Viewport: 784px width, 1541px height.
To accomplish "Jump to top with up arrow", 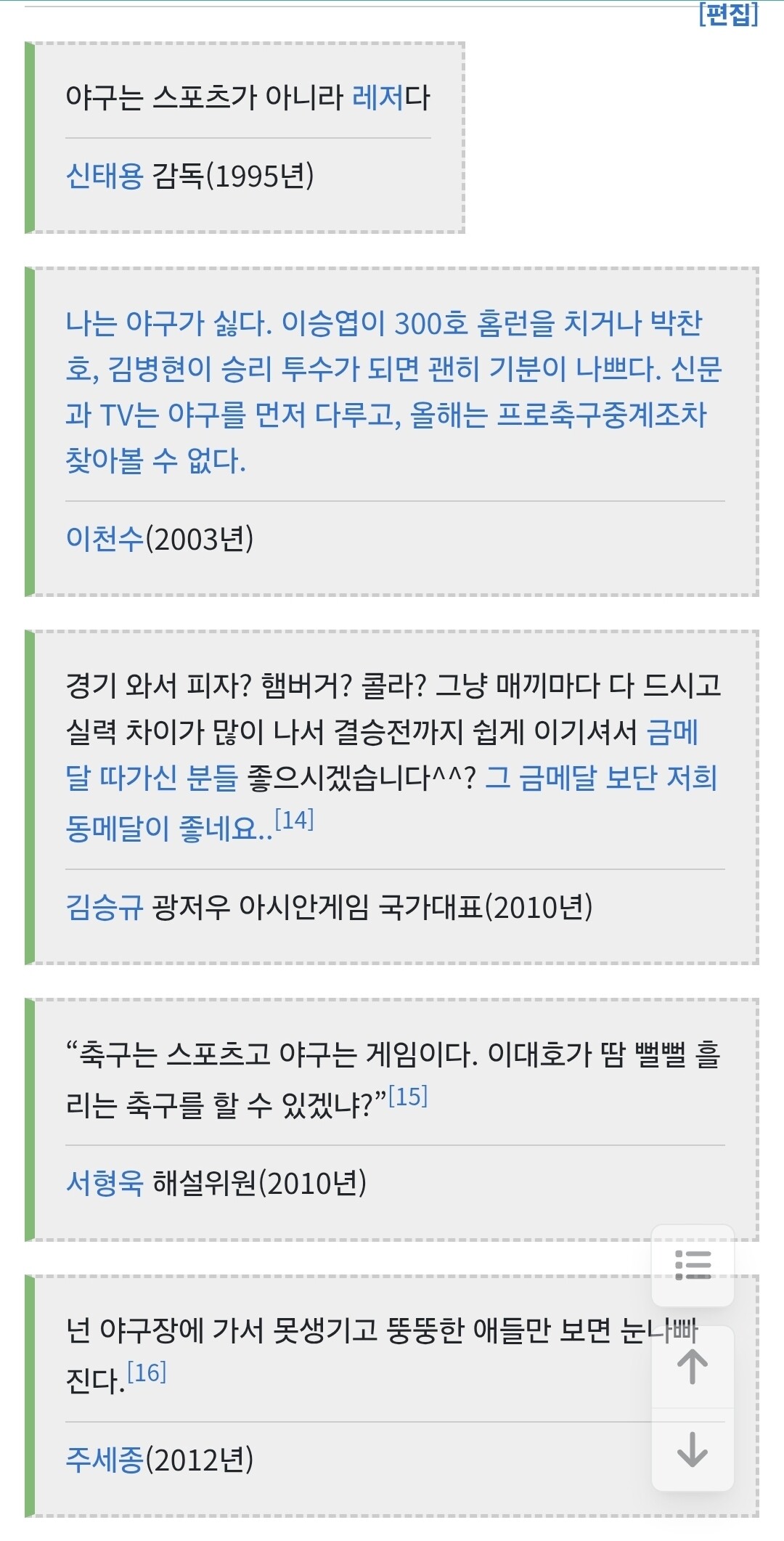I will point(693,1367).
